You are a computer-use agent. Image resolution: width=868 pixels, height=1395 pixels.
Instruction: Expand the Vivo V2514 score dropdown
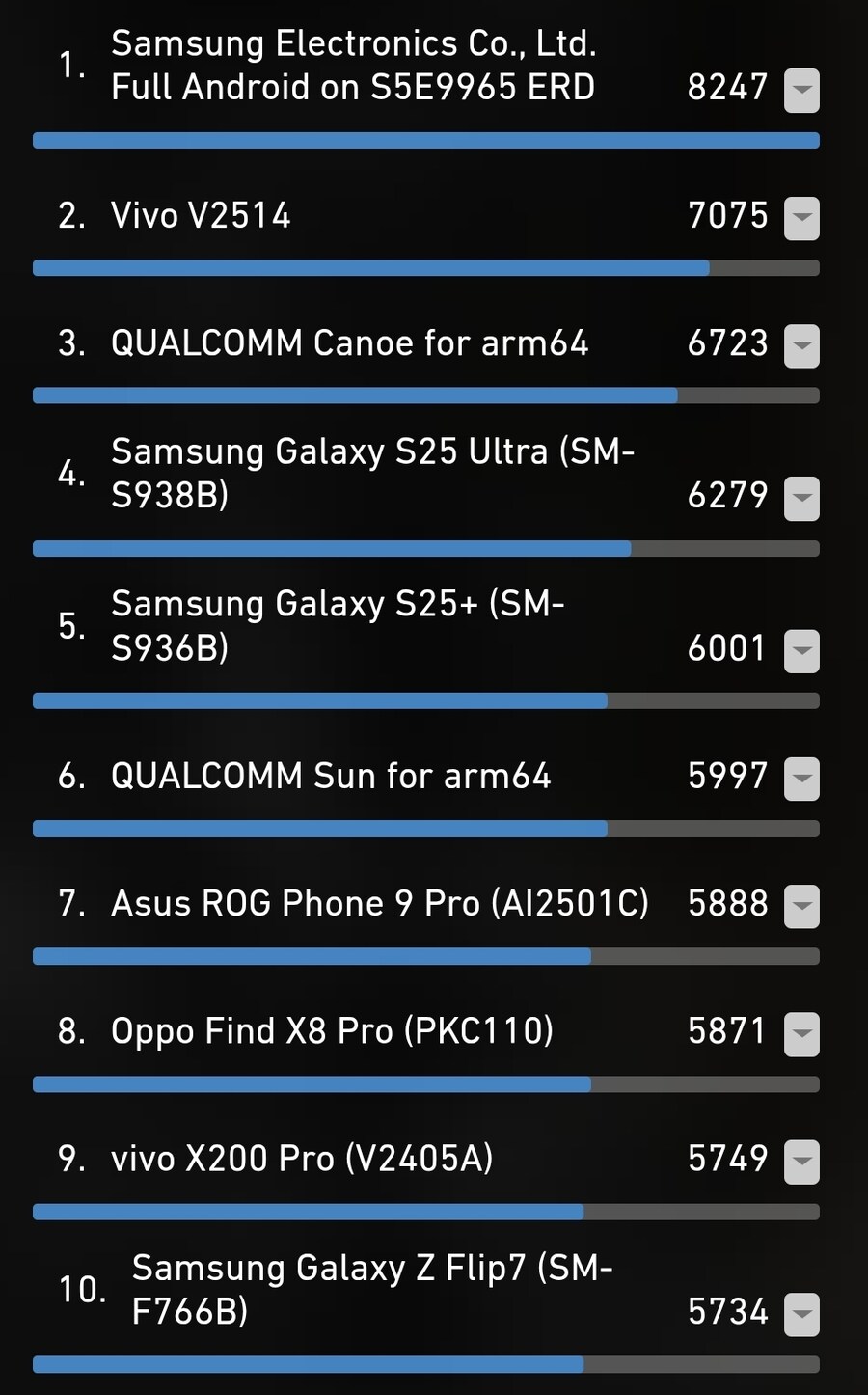[801, 218]
